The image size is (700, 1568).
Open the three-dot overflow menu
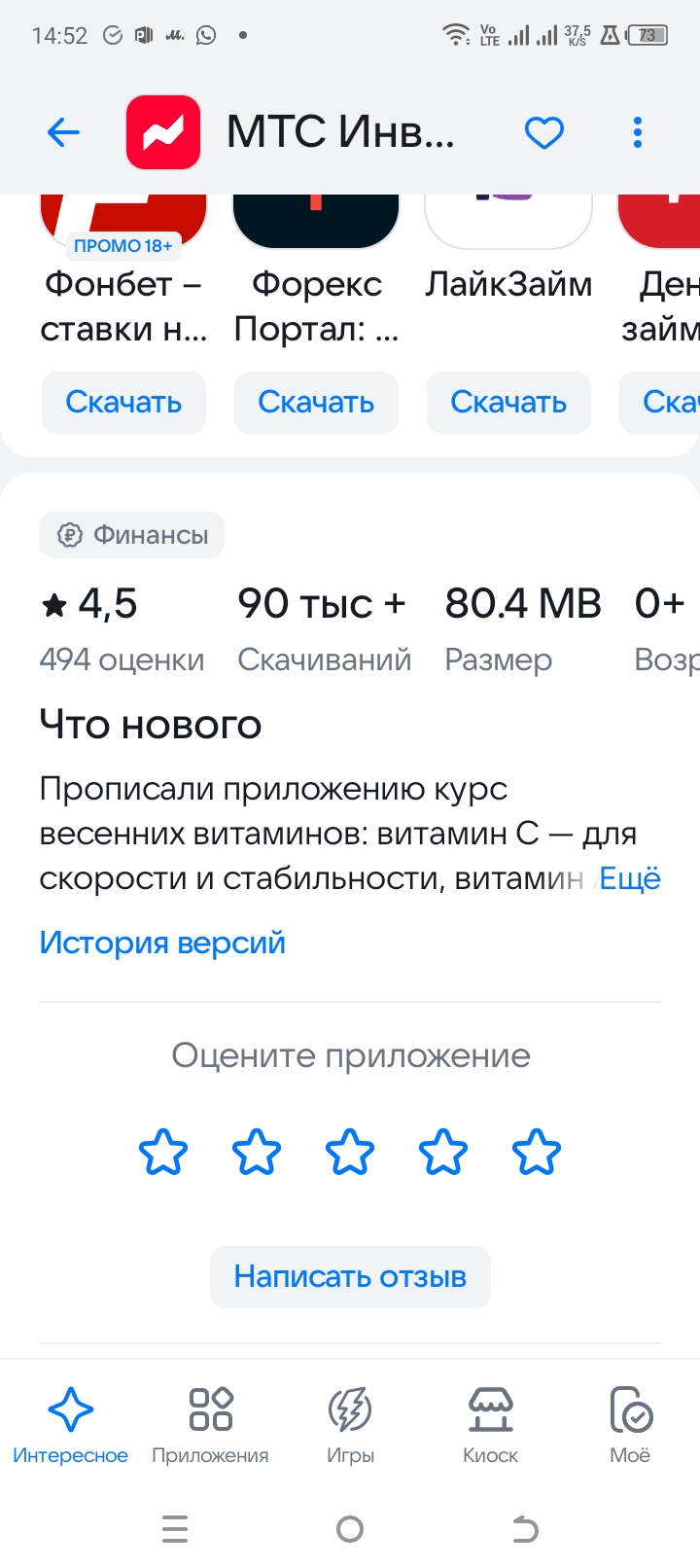coord(638,132)
